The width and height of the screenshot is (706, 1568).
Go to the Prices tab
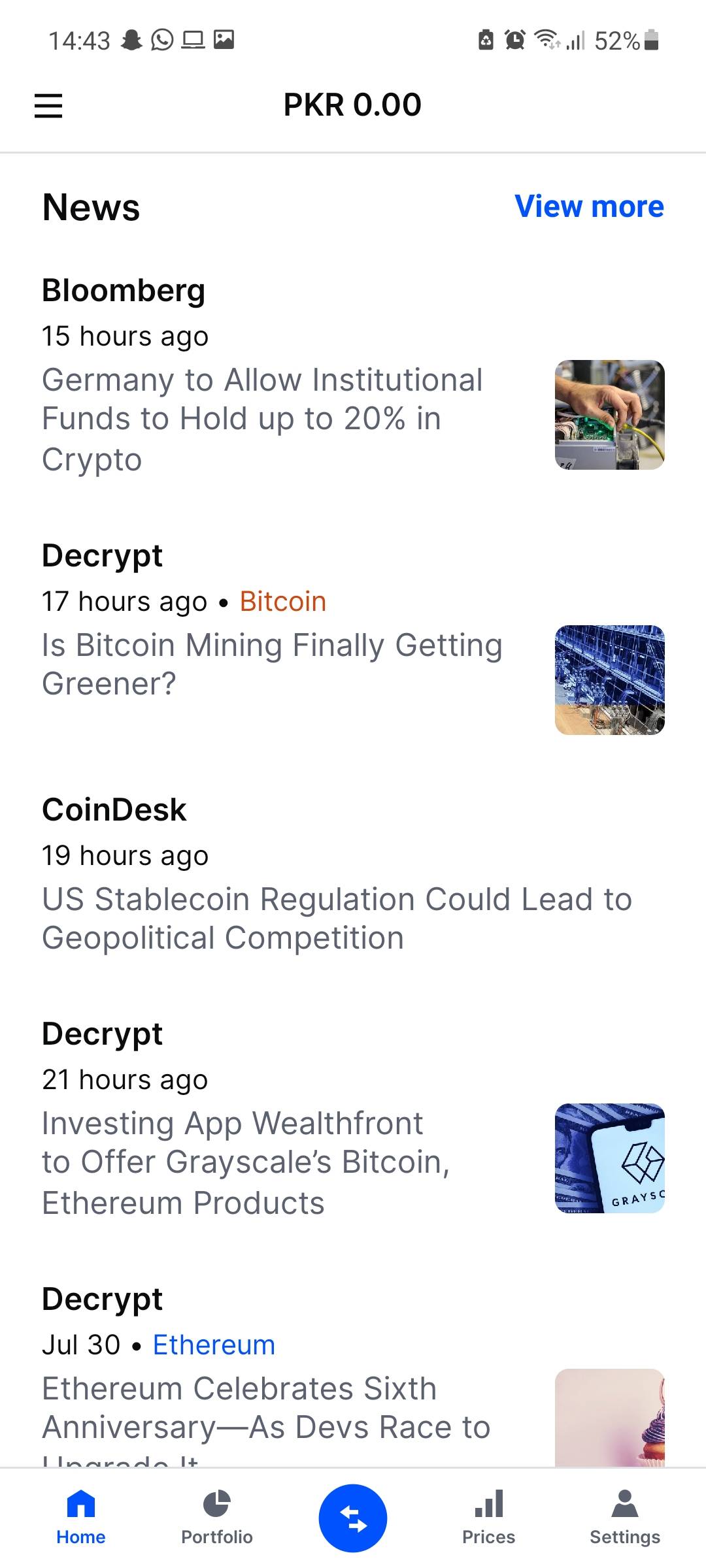tap(488, 1517)
